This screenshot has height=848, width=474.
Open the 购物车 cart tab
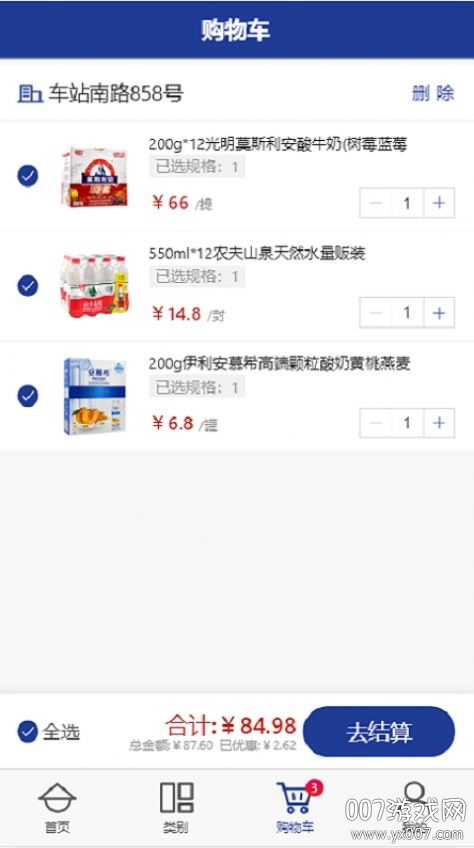[295, 808]
